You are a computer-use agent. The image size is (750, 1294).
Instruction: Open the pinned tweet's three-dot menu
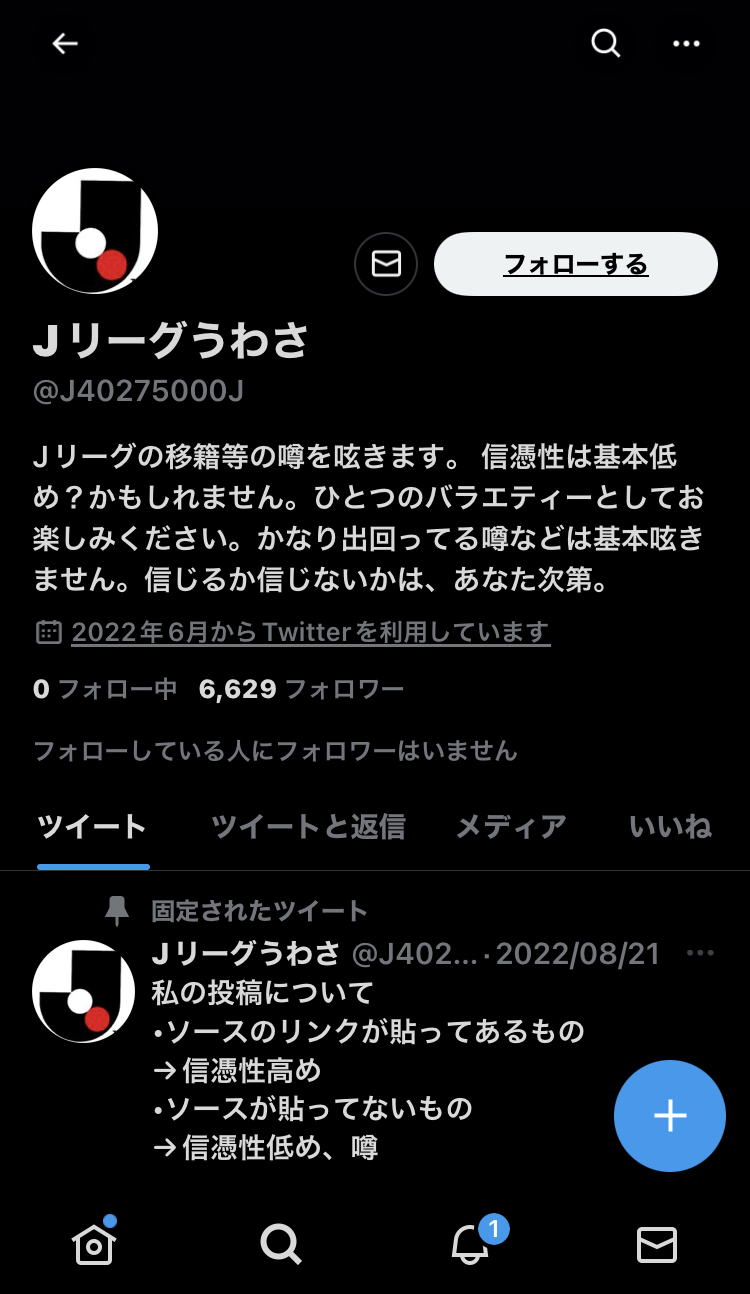coord(701,953)
